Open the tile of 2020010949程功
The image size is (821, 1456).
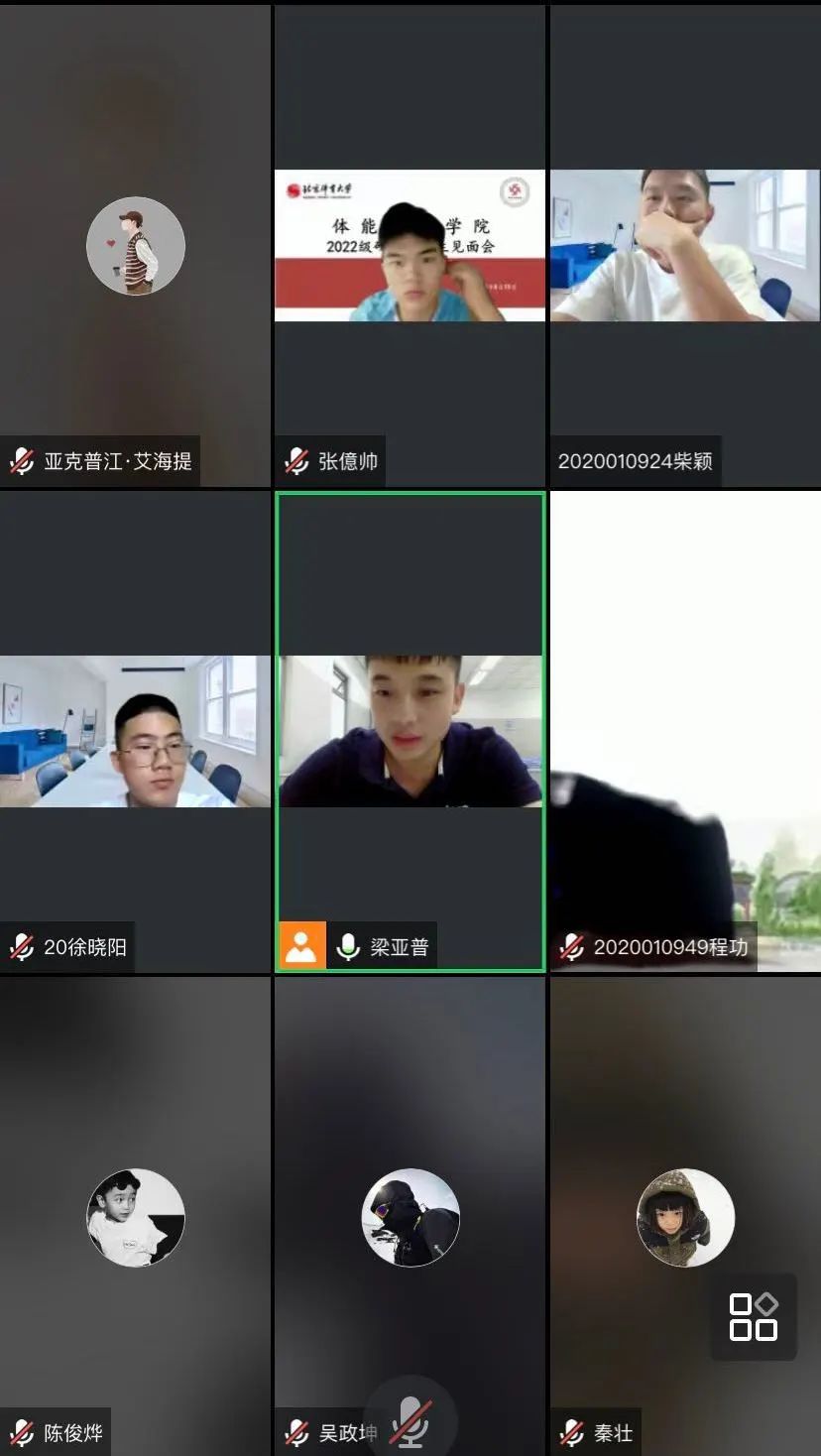[684, 731]
